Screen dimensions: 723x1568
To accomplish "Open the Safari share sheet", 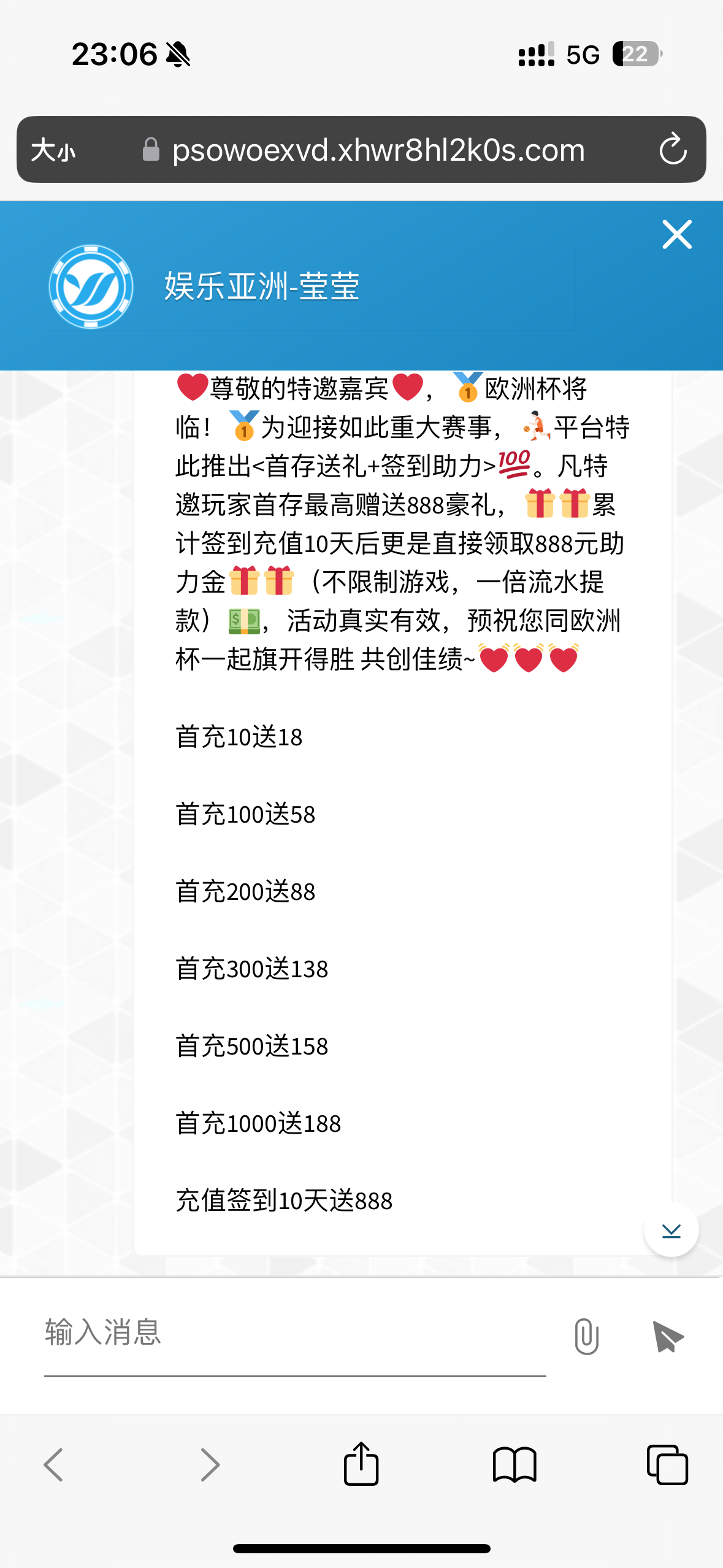I will point(361,1463).
